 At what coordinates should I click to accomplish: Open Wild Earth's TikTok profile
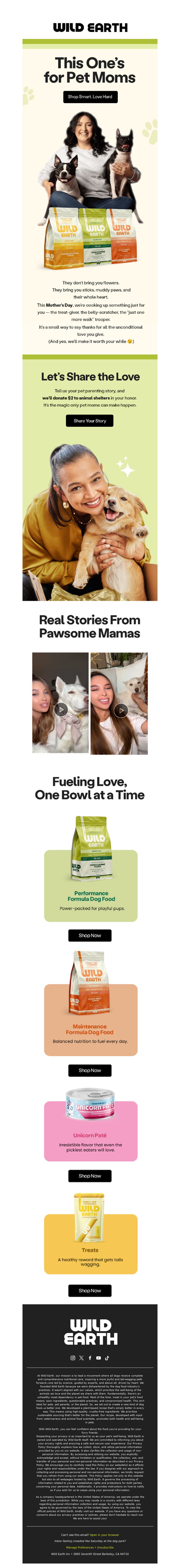tap(107, 1357)
